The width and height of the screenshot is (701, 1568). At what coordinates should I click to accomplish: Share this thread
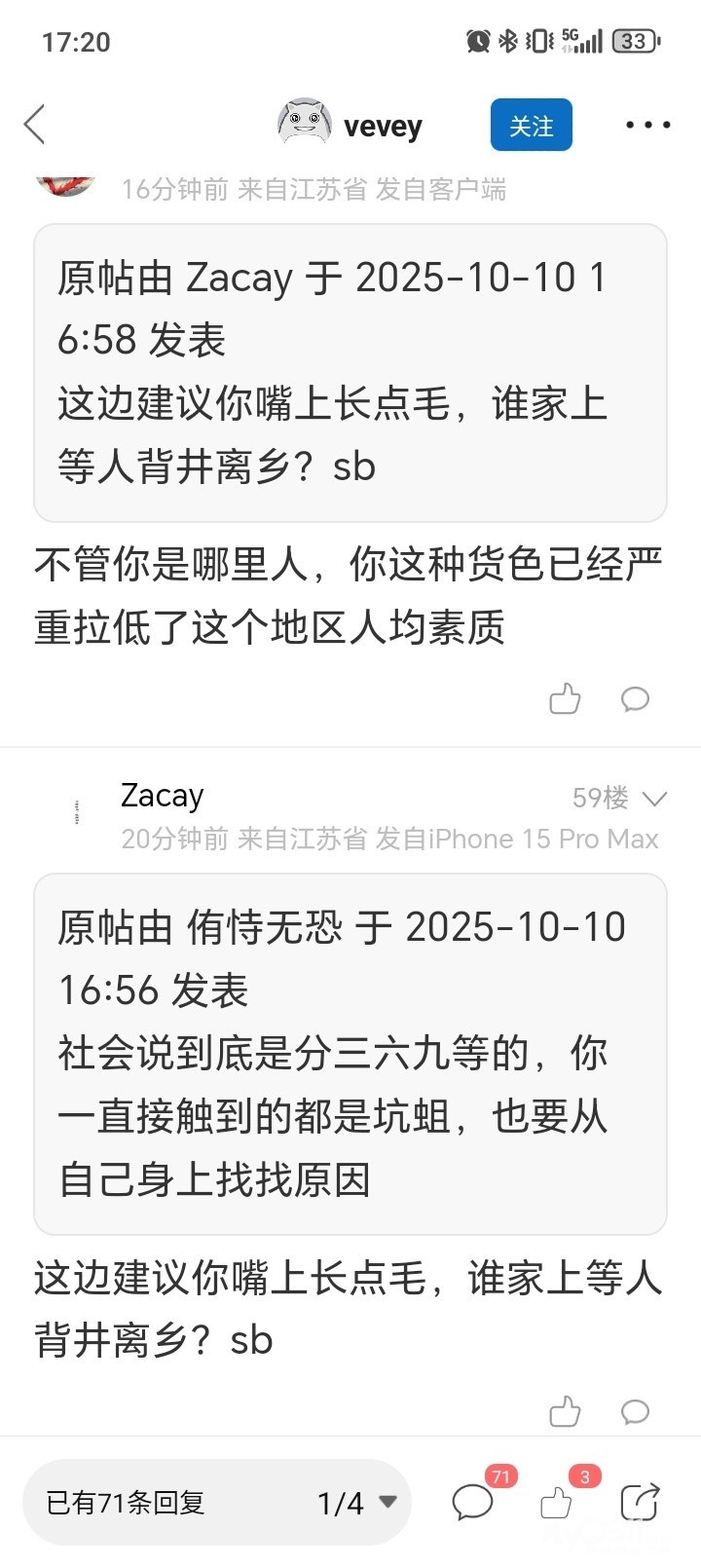click(640, 1502)
